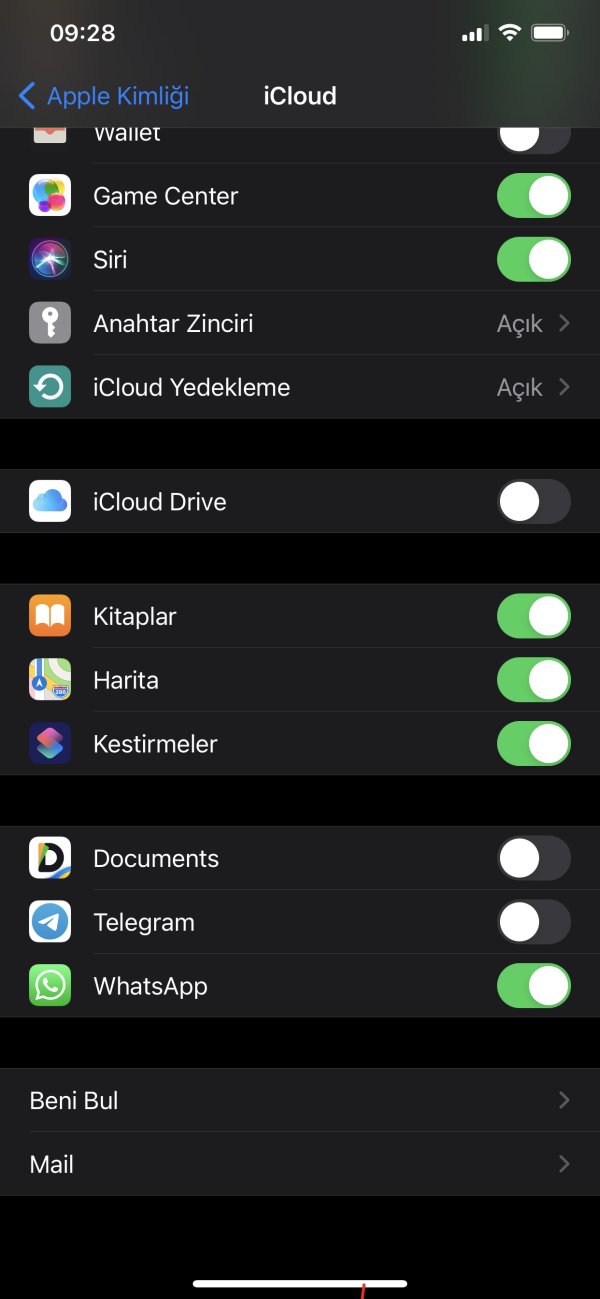Screen dimensions: 600x1299
Task: Disable Siri iCloud sync
Action: (533, 260)
